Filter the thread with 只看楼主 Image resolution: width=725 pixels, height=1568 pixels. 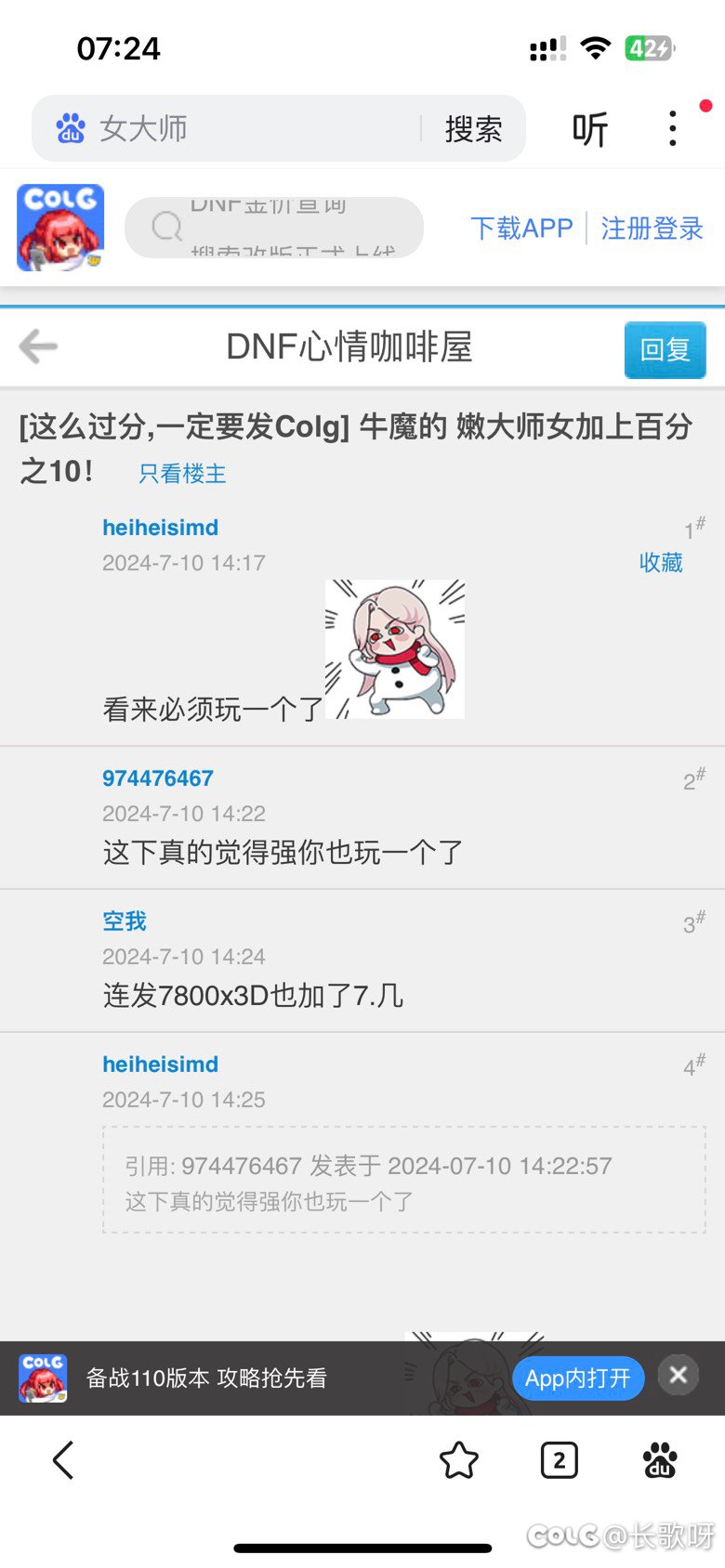(x=182, y=474)
